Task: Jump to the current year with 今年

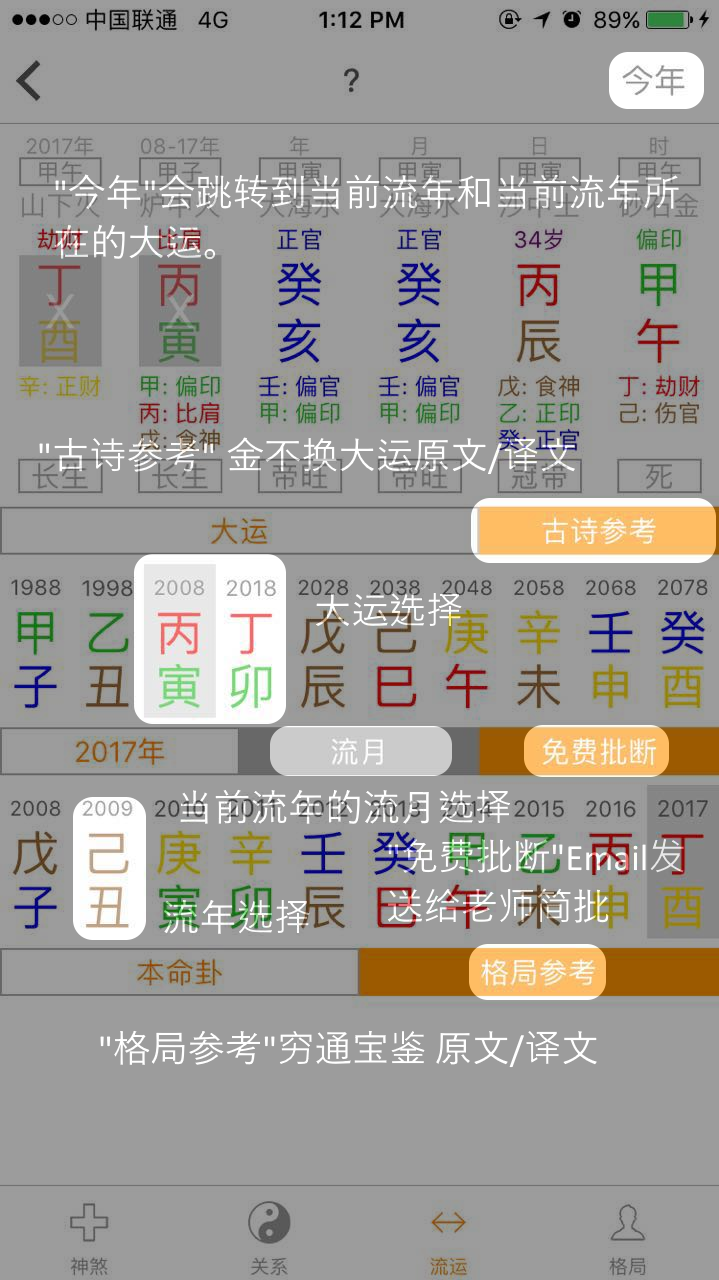Action: 656,80
